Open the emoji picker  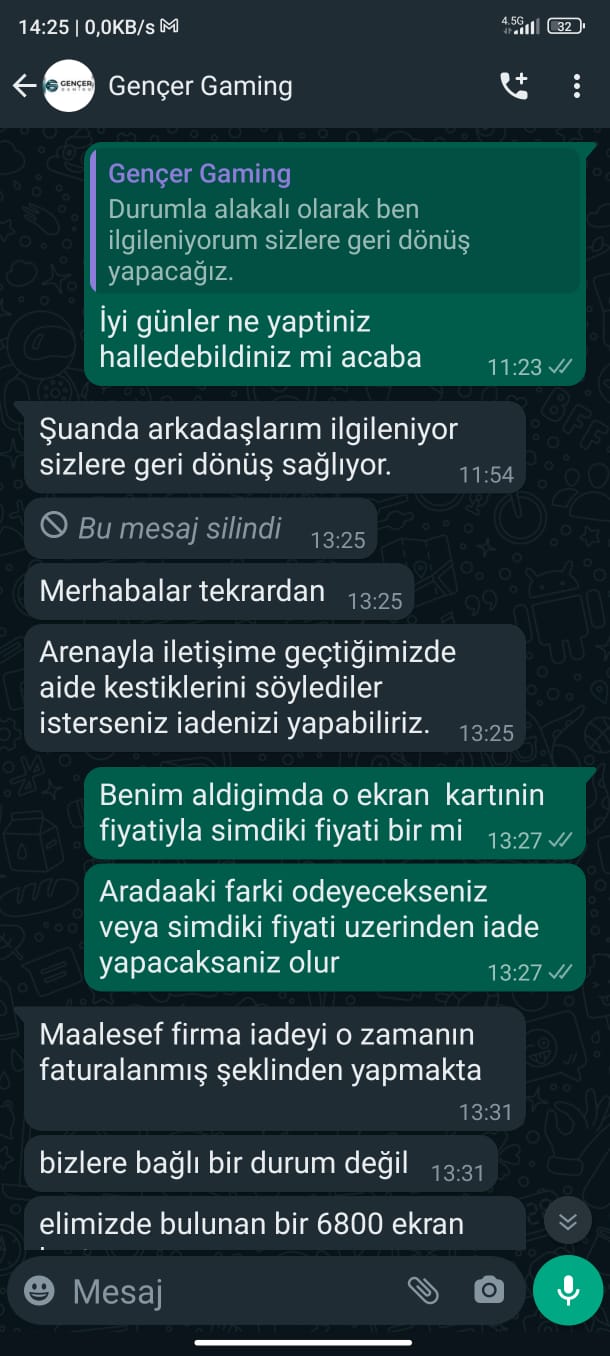pos(39,1291)
